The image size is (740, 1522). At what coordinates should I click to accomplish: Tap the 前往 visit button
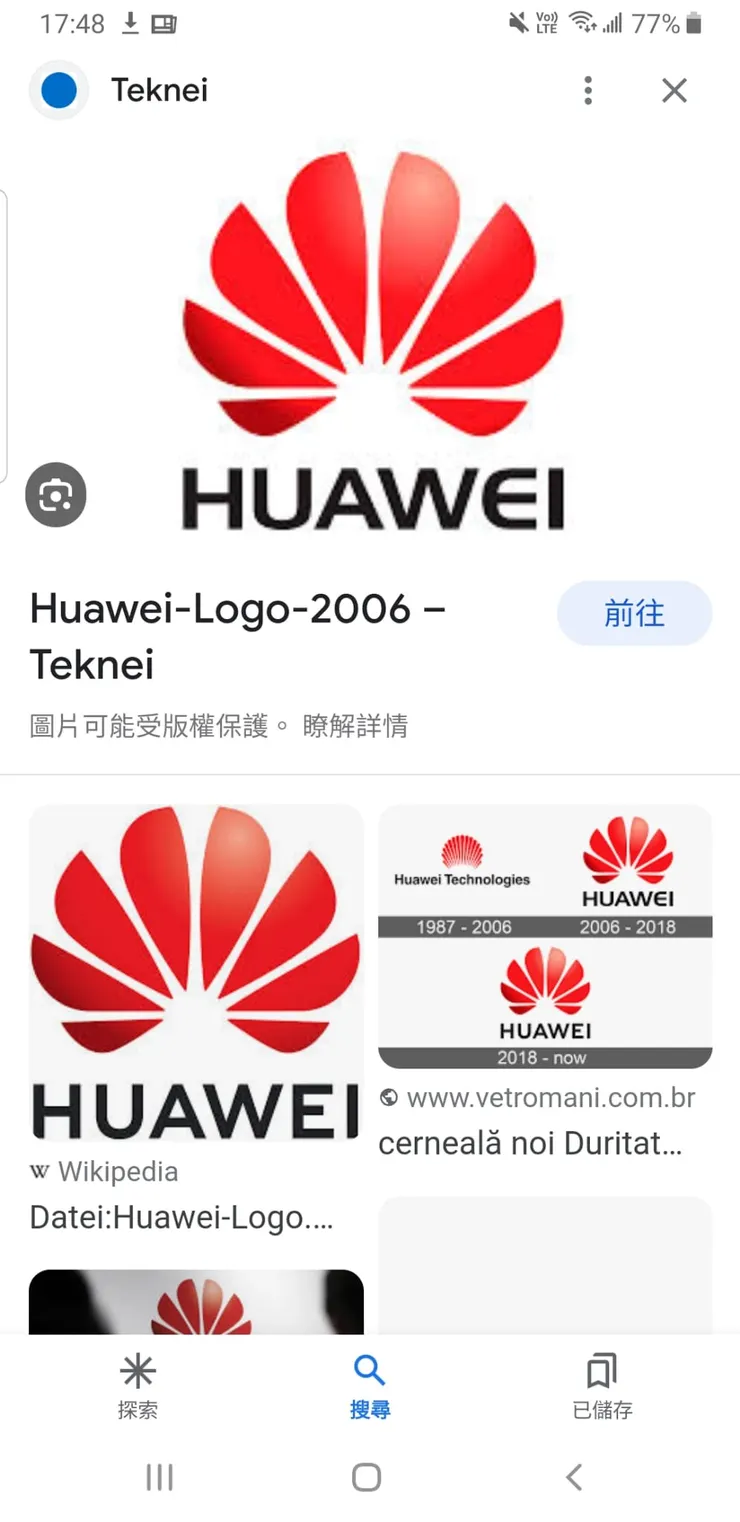634,613
